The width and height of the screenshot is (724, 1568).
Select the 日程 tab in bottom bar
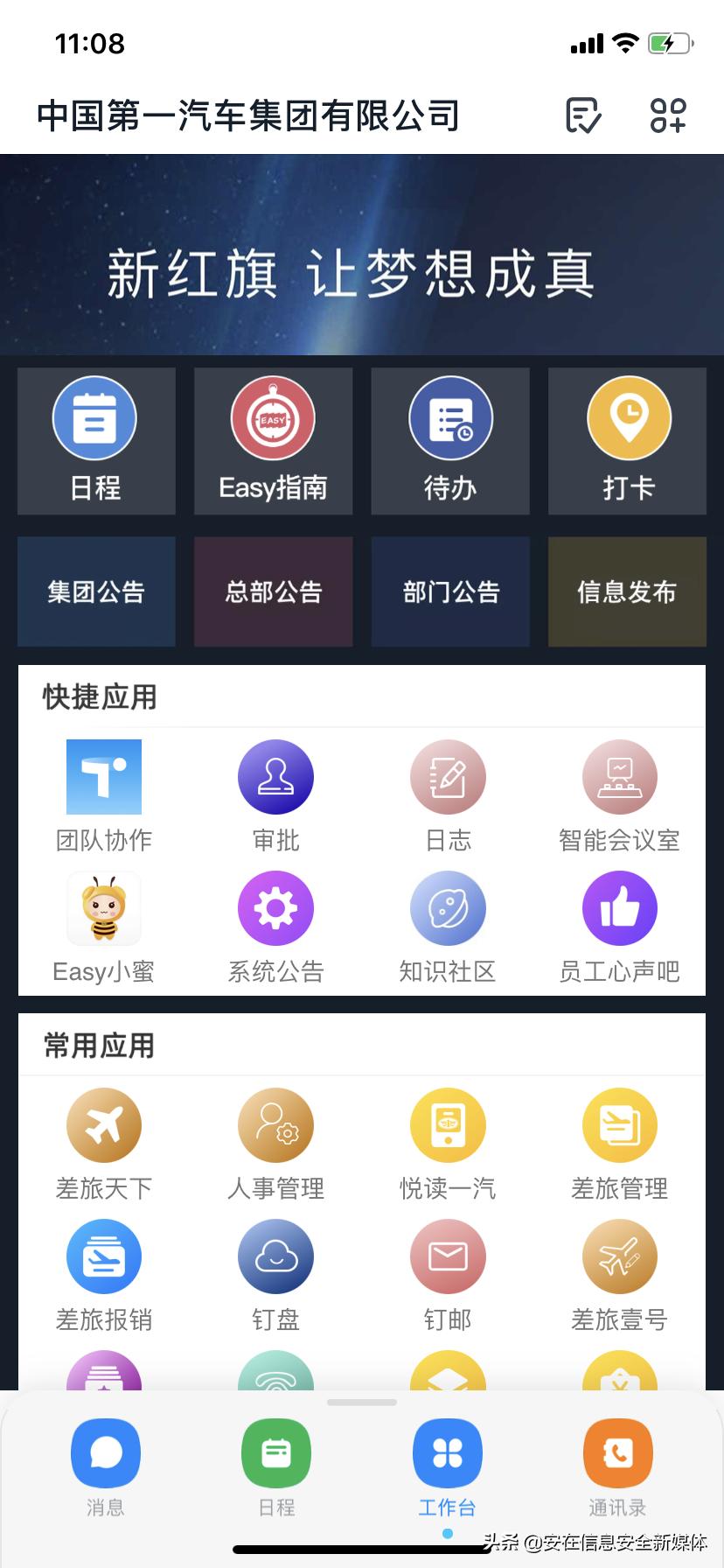tap(276, 1467)
